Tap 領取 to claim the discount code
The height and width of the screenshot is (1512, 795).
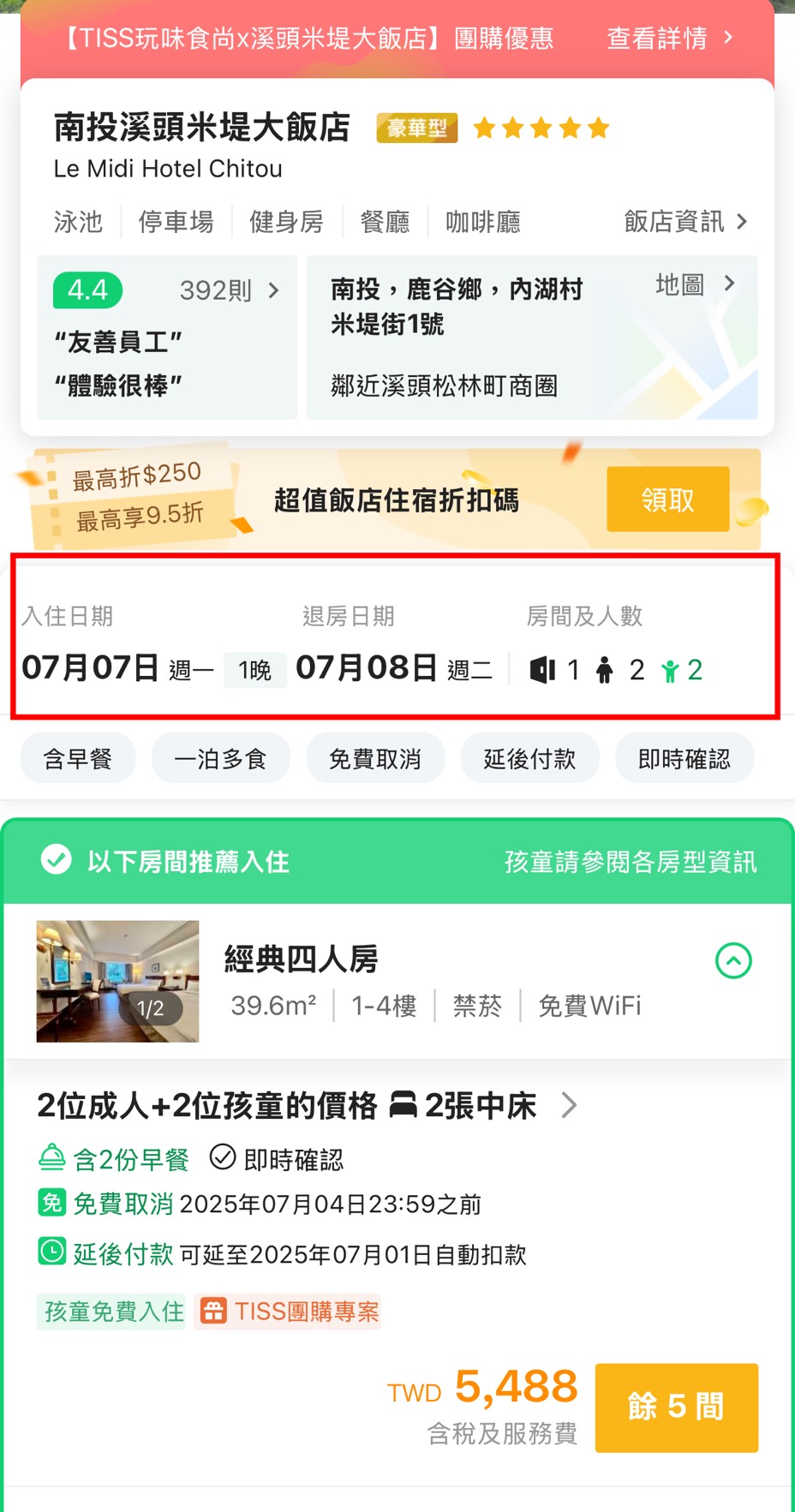(667, 499)
